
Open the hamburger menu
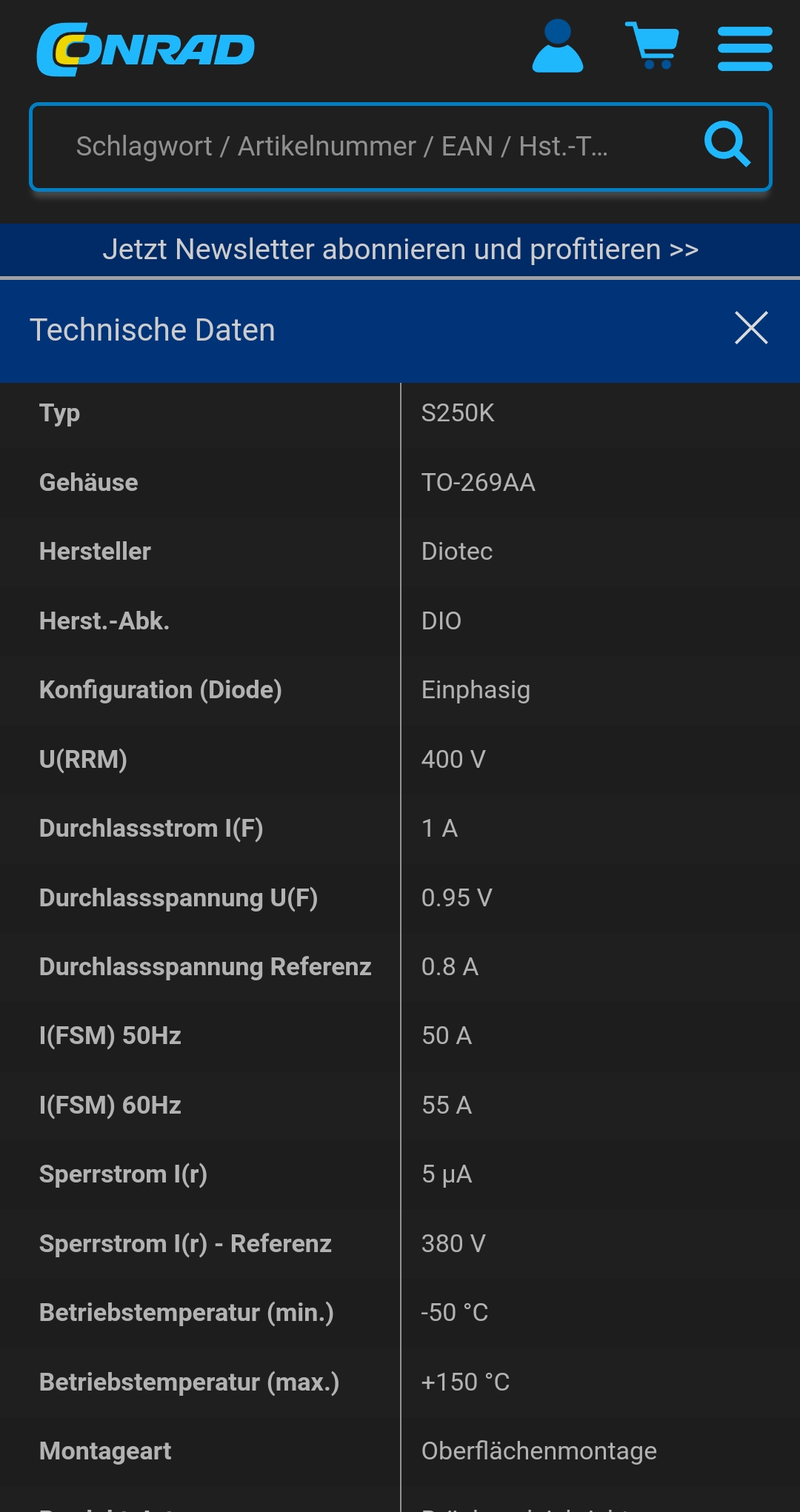(x=745, y=49)
